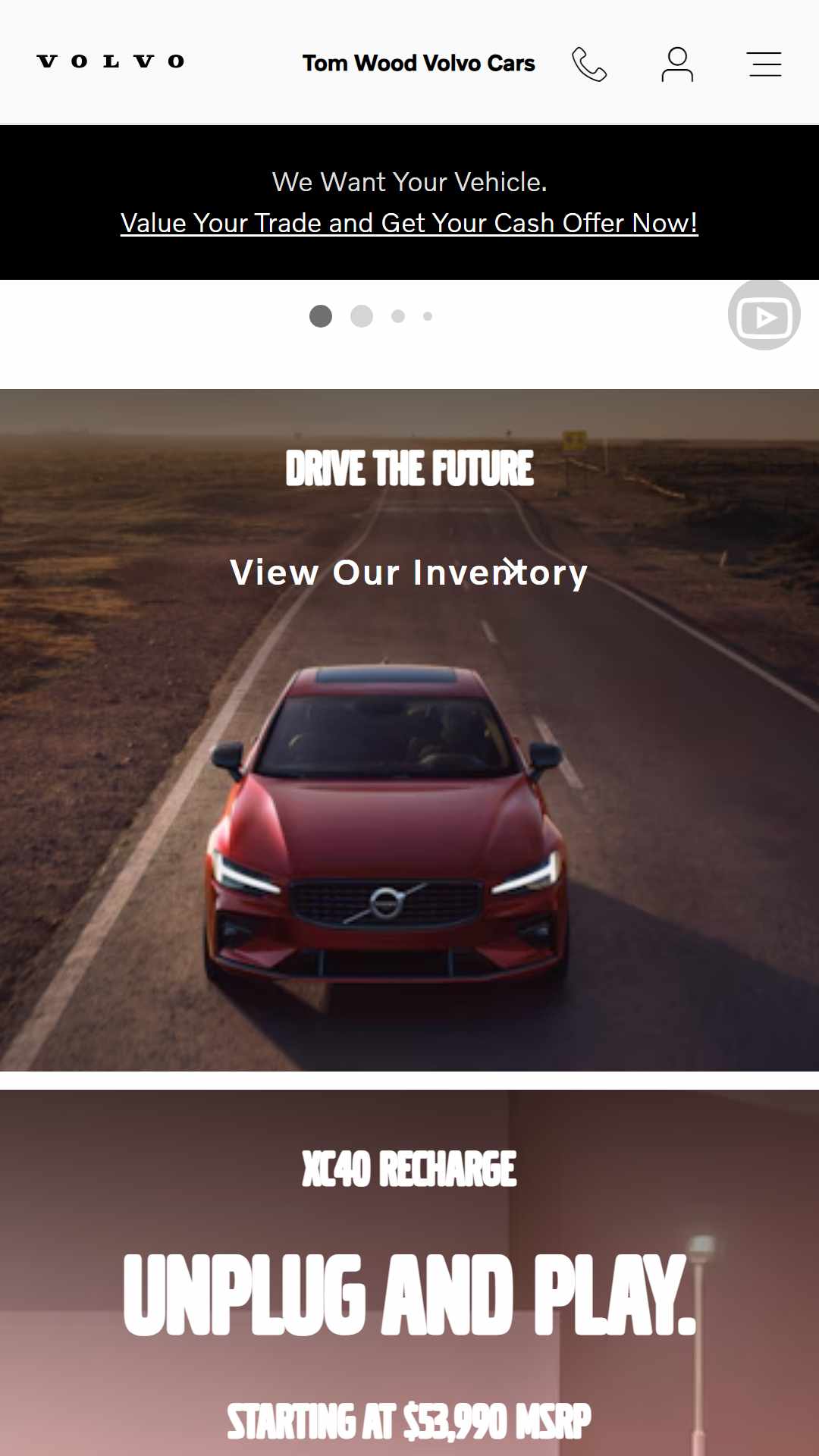This screenshot has width=819, height=1456.
Task: Open the account profile icon
Action: click(677, 64)
